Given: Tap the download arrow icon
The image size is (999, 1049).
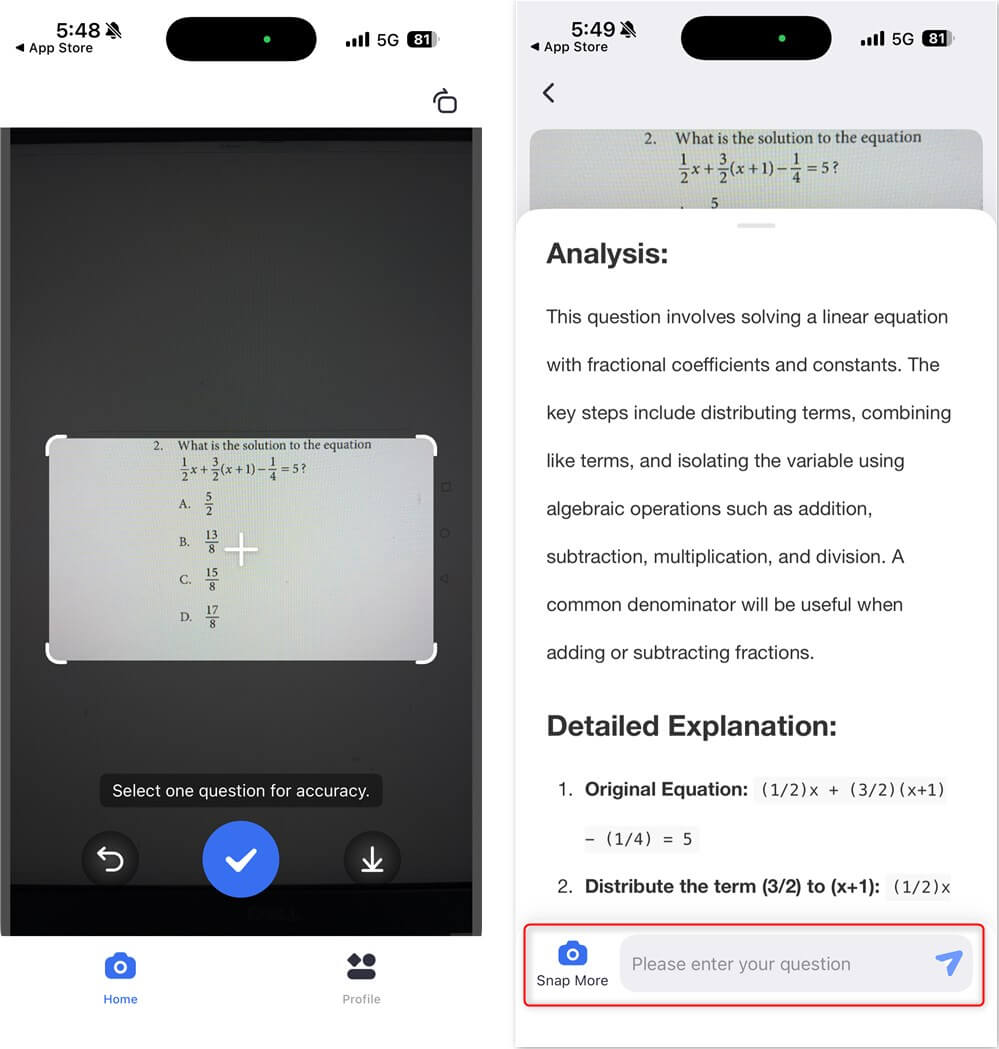Looking at the screenshot, I should pyautogui.click(x=372, y=859).
